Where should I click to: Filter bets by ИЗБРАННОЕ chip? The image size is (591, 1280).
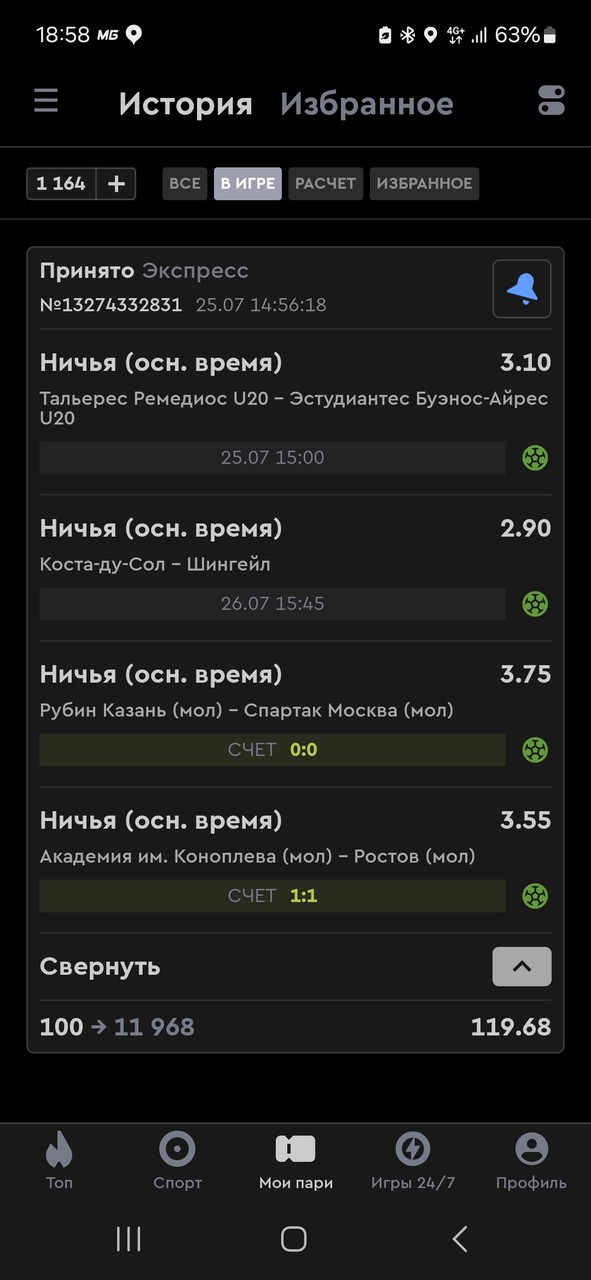click(424, 184)
